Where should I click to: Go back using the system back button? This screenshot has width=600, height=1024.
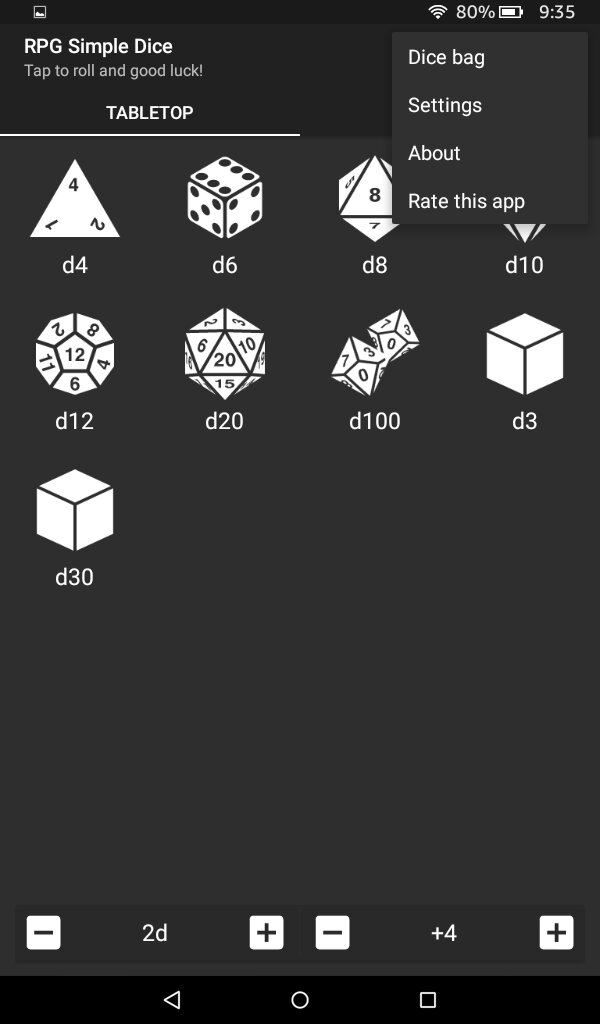click(172, 999)
